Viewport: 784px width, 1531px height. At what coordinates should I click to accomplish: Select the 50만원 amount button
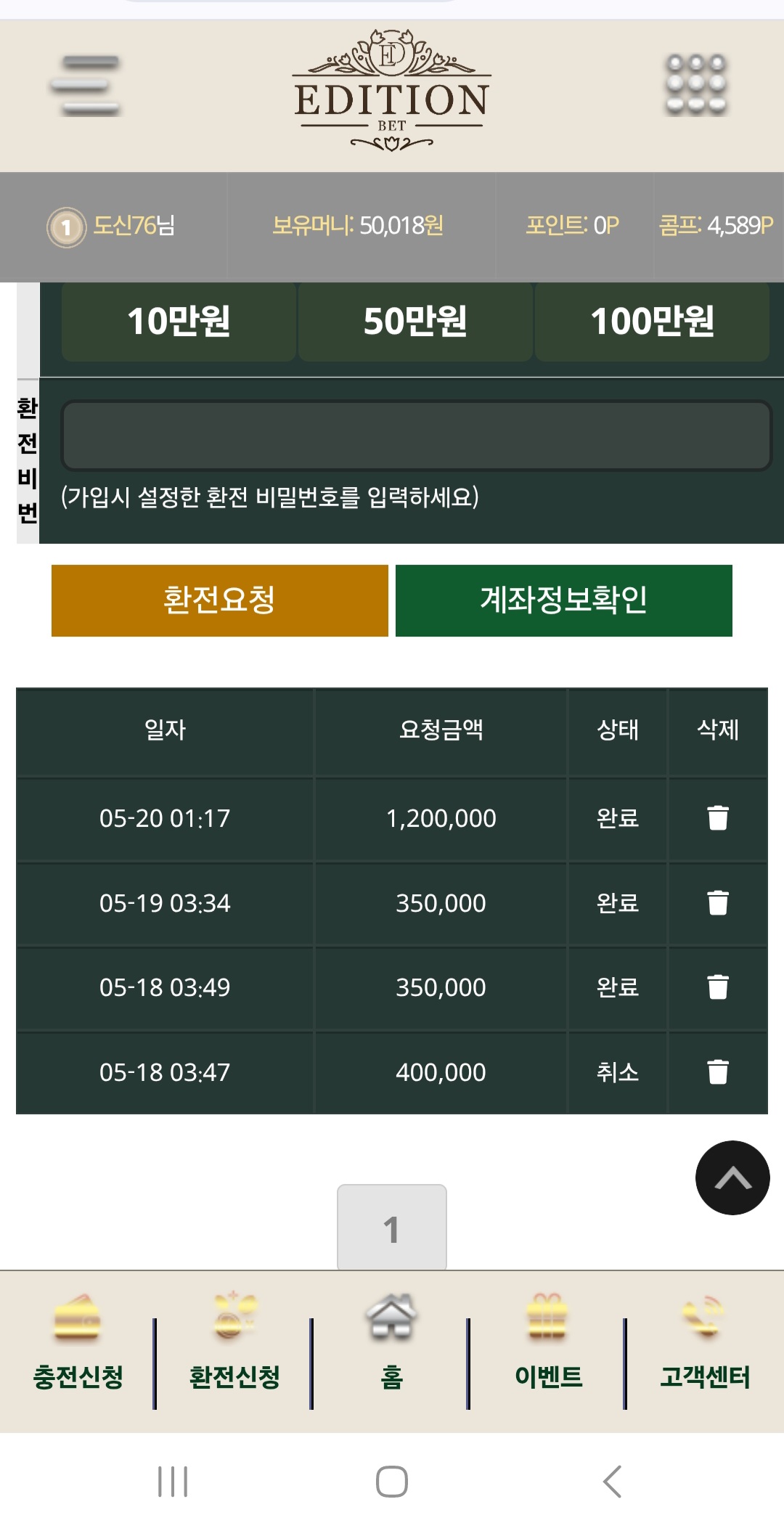point(415,322)
